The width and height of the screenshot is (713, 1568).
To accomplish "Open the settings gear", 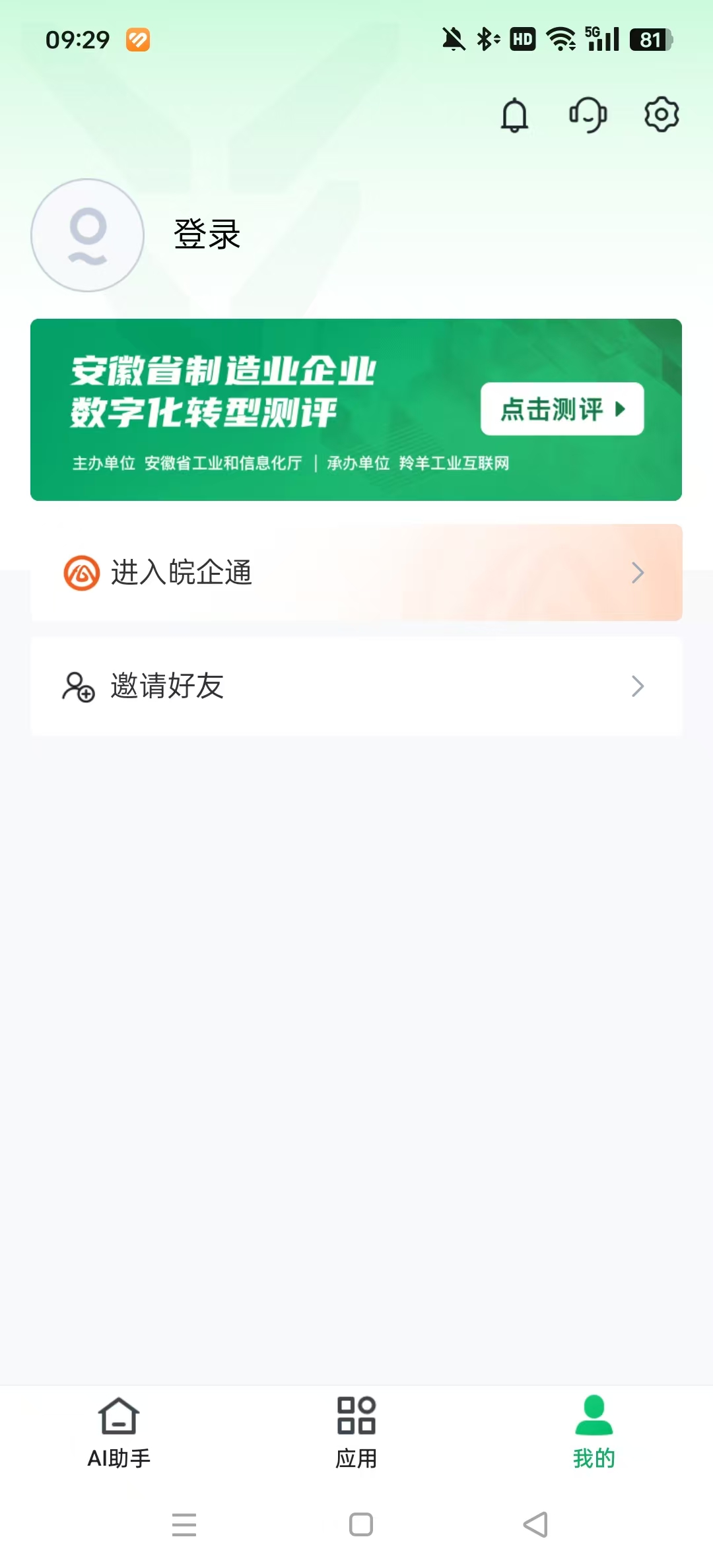I will coord(661,115).
